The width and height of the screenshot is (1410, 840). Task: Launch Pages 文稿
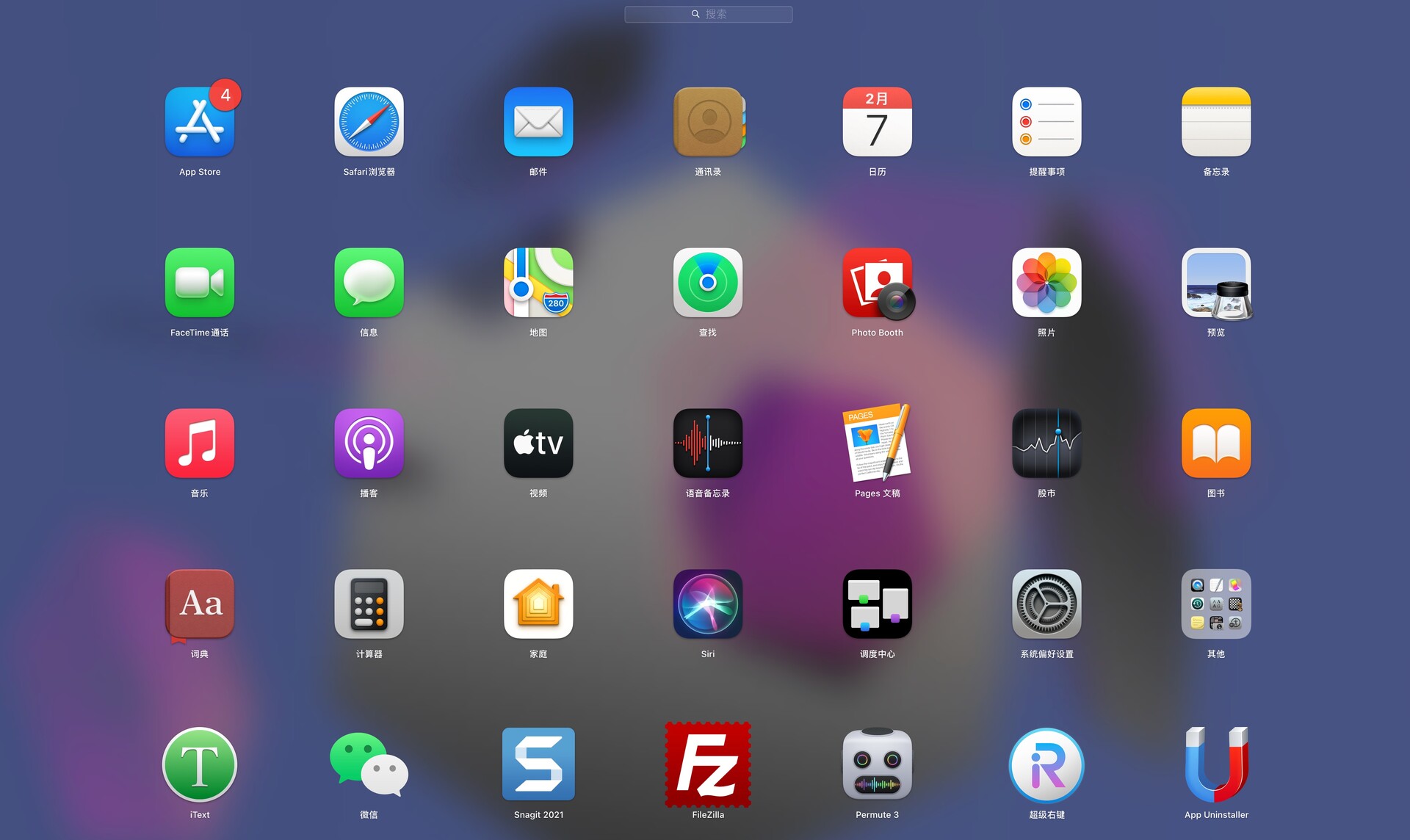(877, 444)
